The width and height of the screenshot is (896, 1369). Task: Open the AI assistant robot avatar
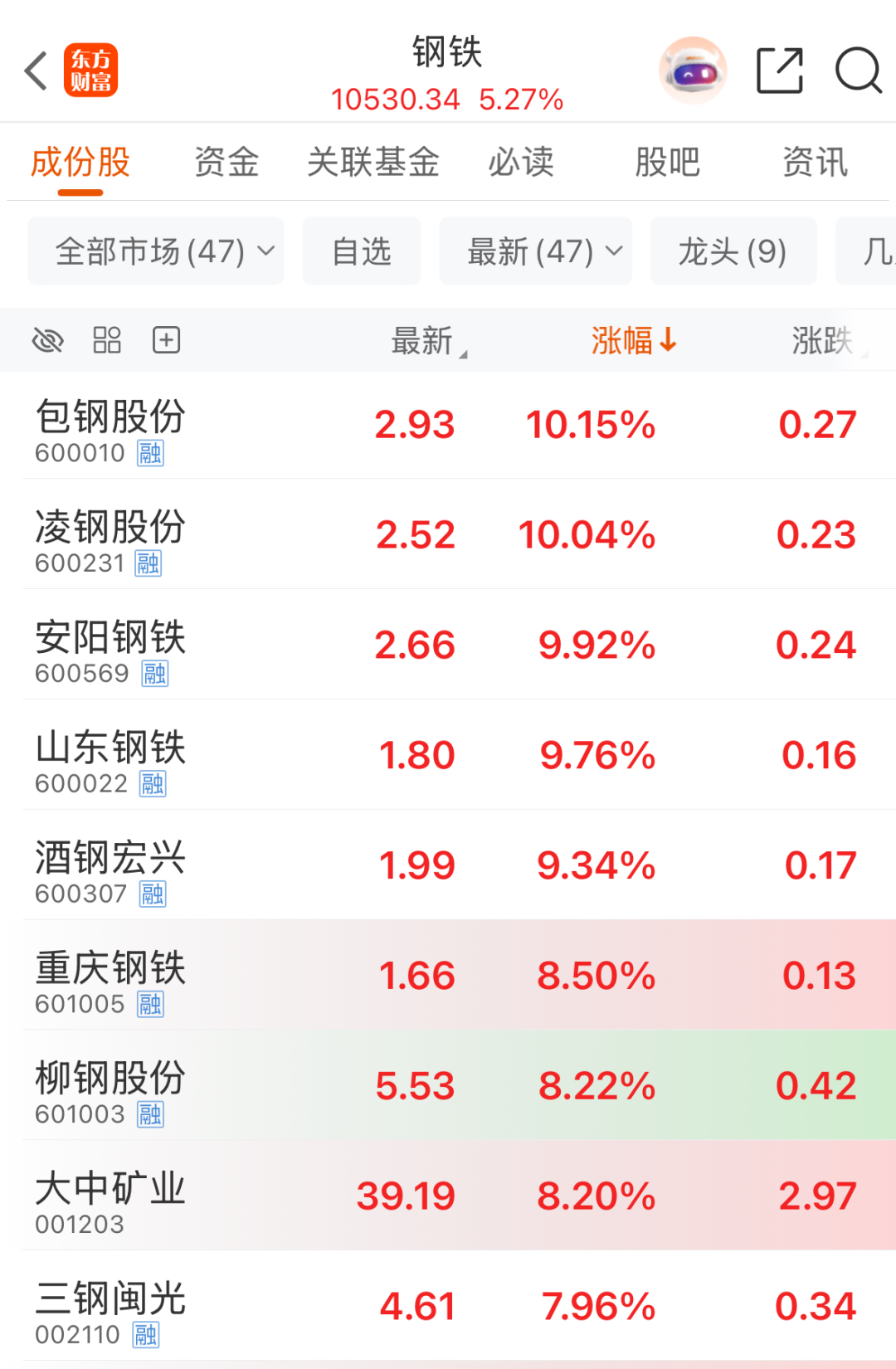(x=691, y=70)
